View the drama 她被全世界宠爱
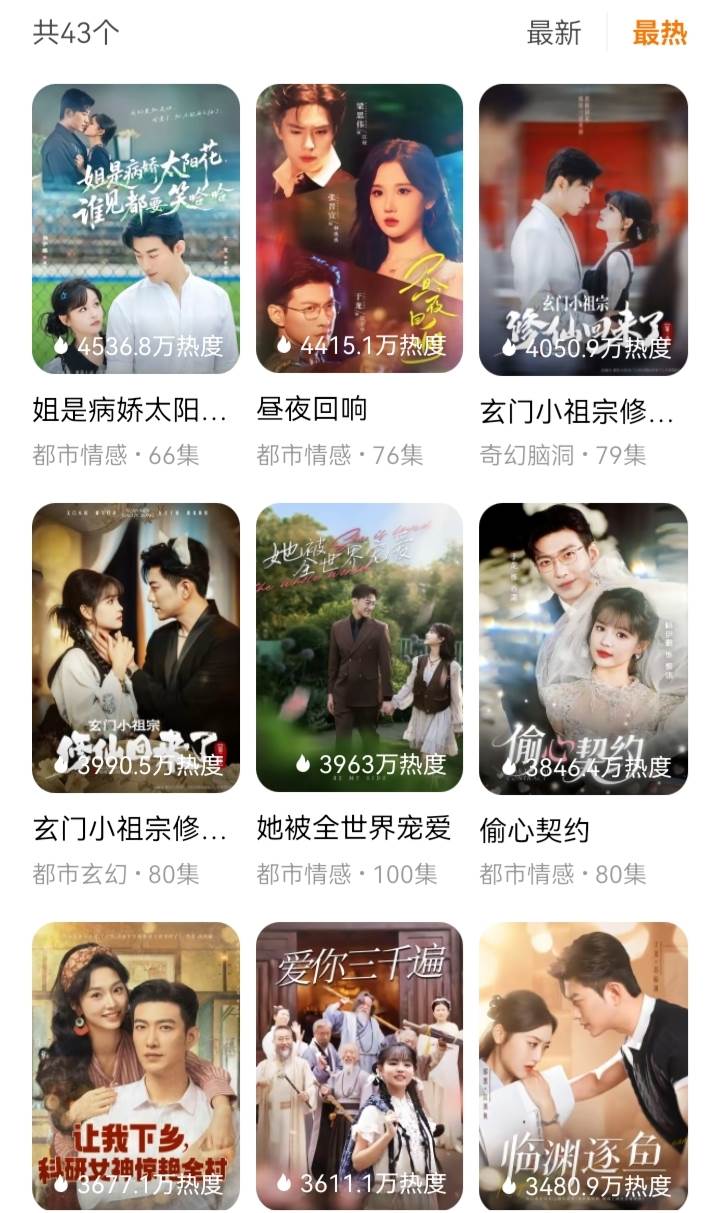The image size is (720, 1213). coord(359,647)
